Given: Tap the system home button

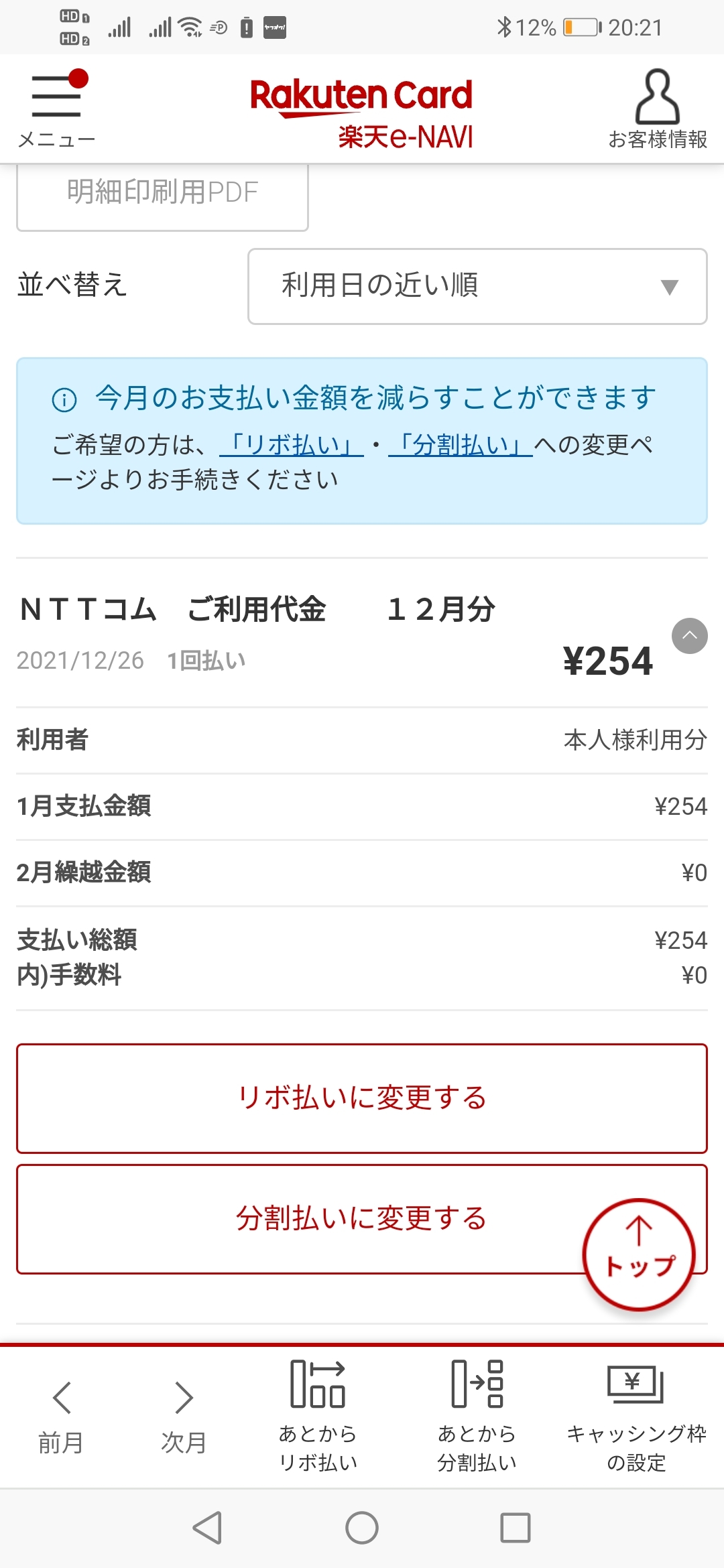Looking at the screenshot, I should point(362,1528).
